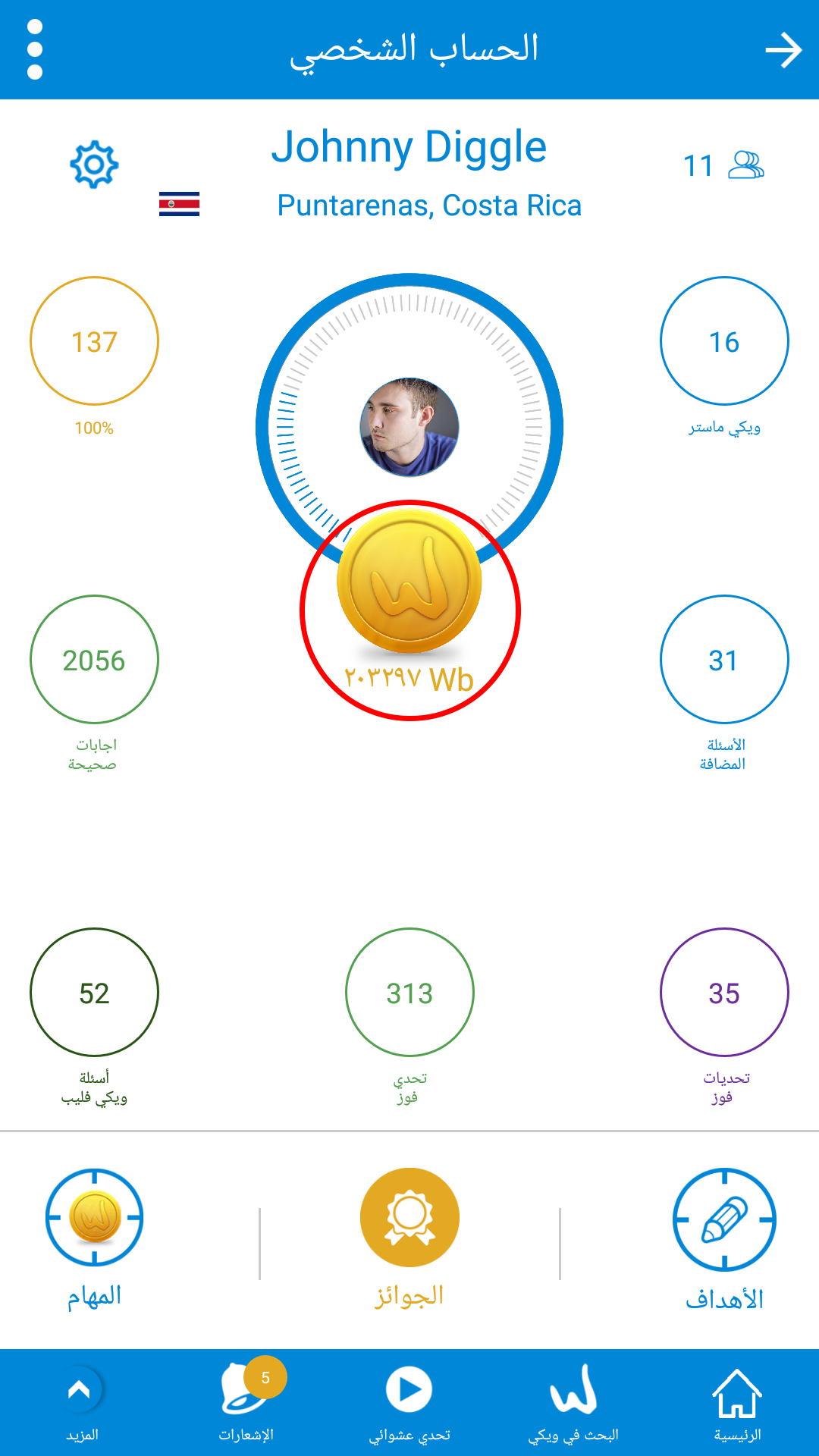
Task: Tap the 16 ويكي ماستر circle
Action: pos(724,340)
